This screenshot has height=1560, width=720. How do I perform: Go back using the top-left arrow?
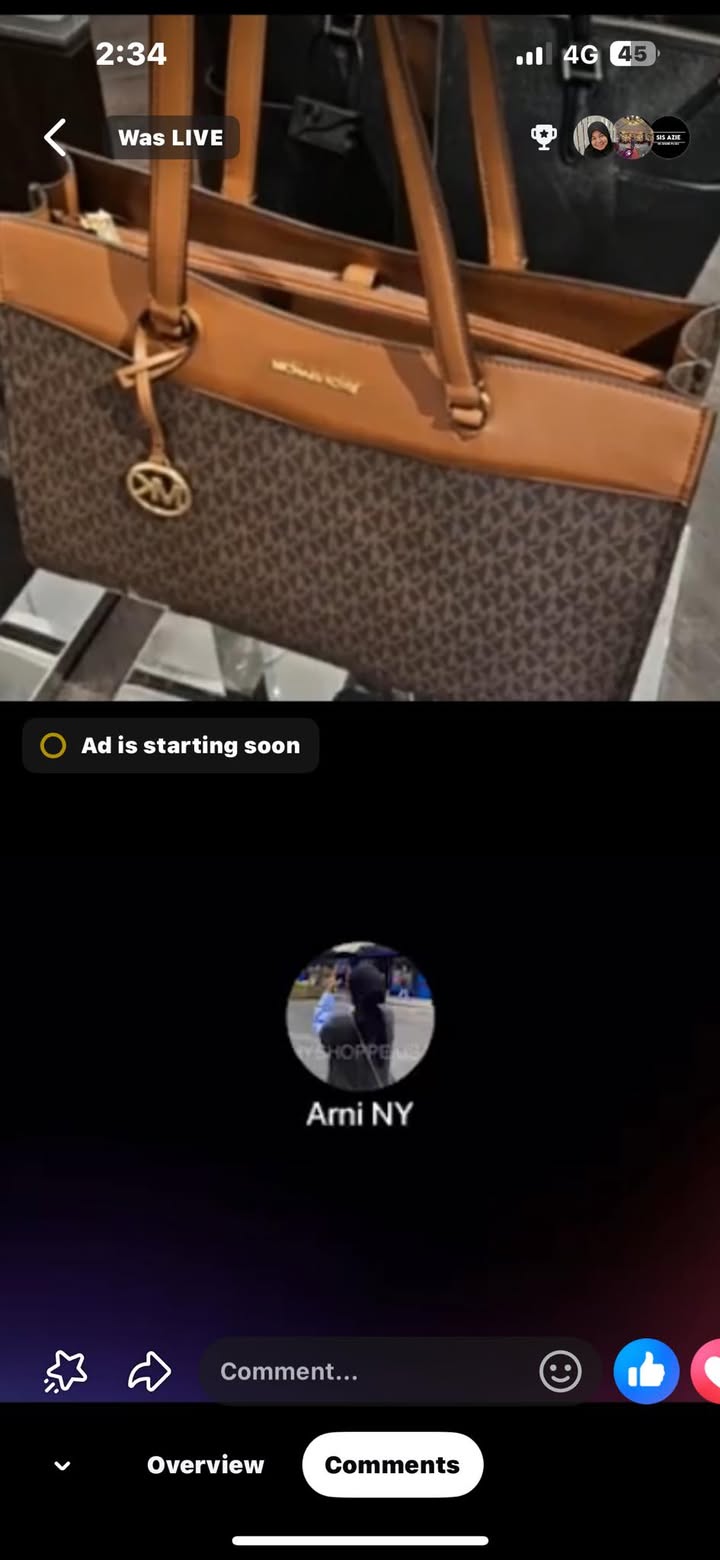55,137
